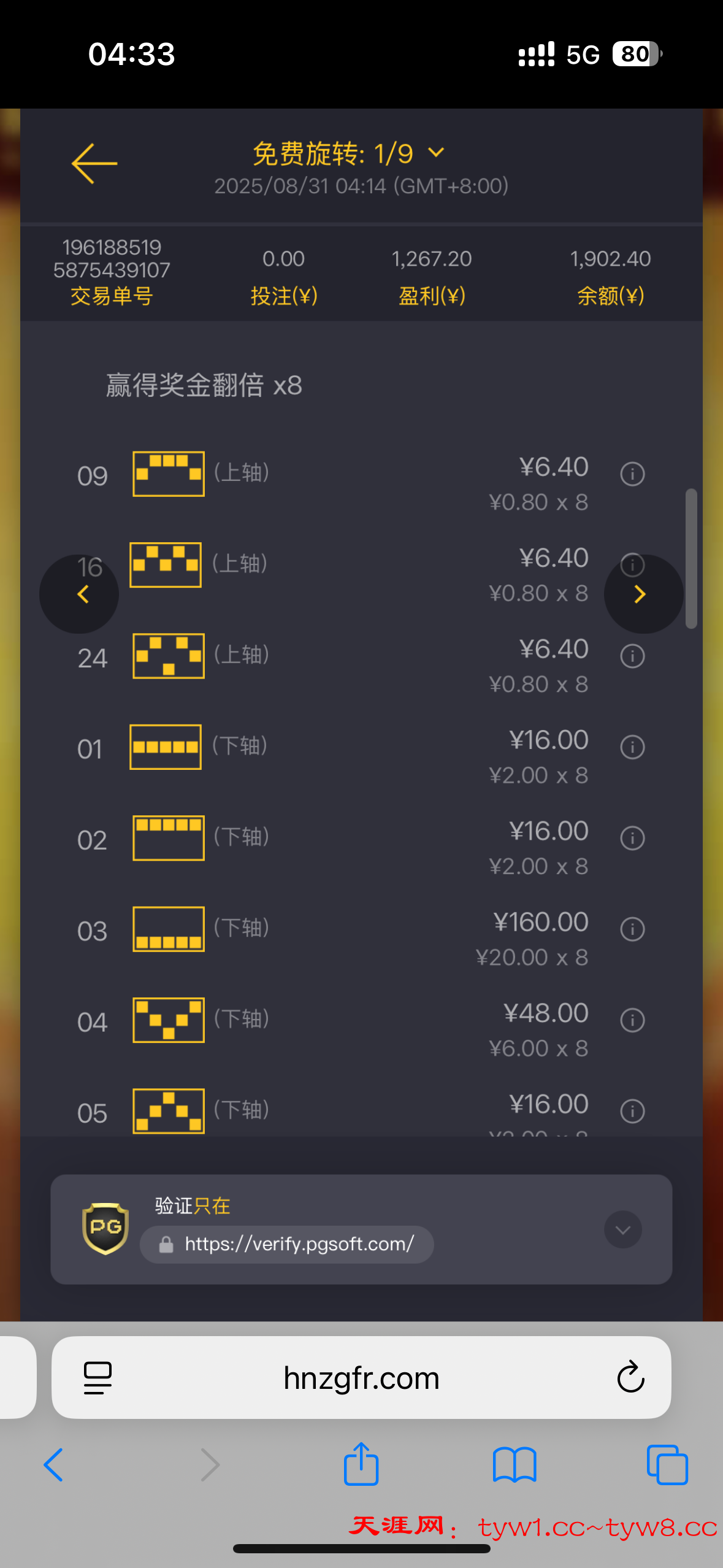The height and width of the screenshot is (1568, 723).
Task: Go back with the yellow arrow
Action: point(94,163)
